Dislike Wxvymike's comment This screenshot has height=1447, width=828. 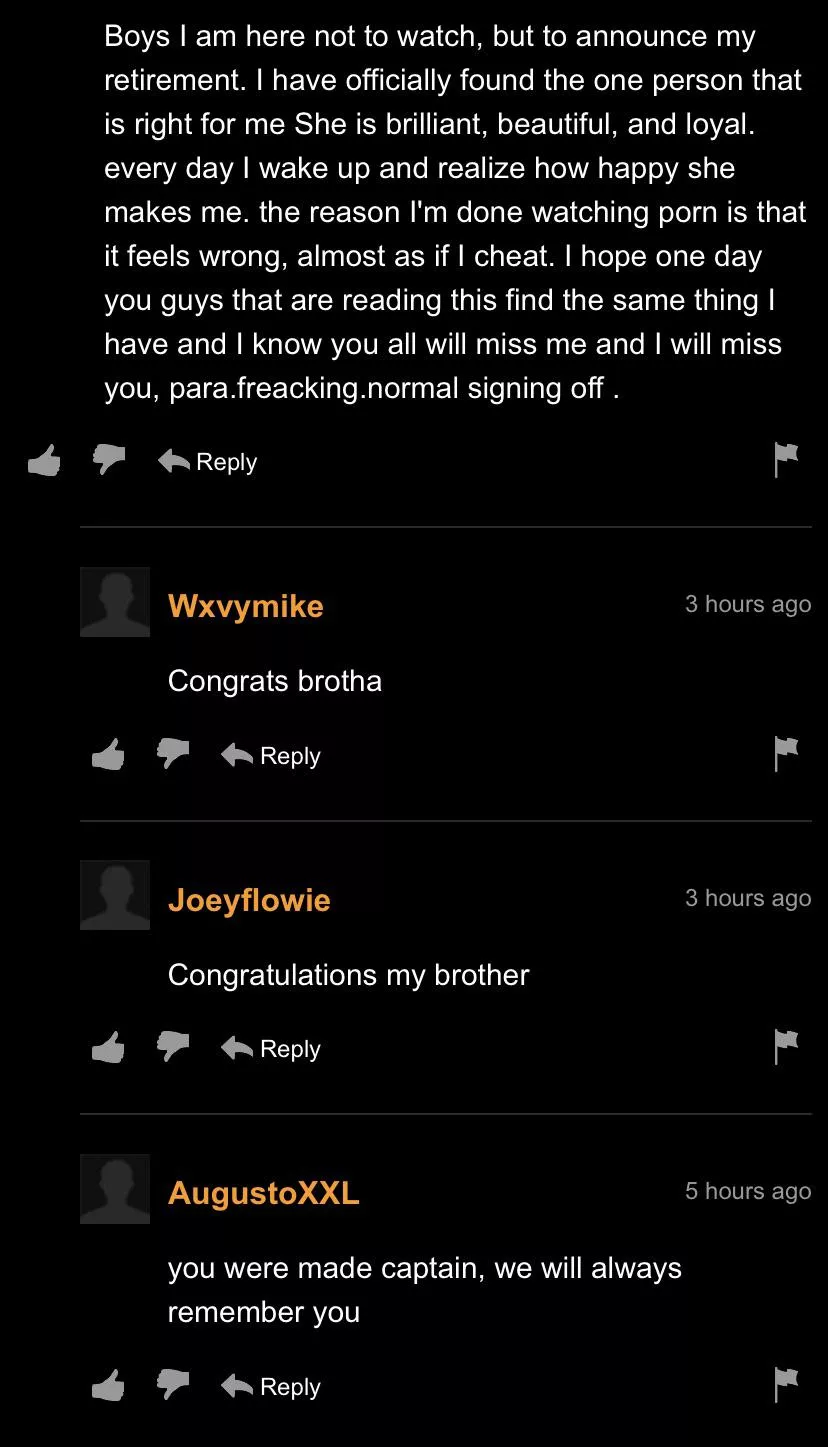172,755
